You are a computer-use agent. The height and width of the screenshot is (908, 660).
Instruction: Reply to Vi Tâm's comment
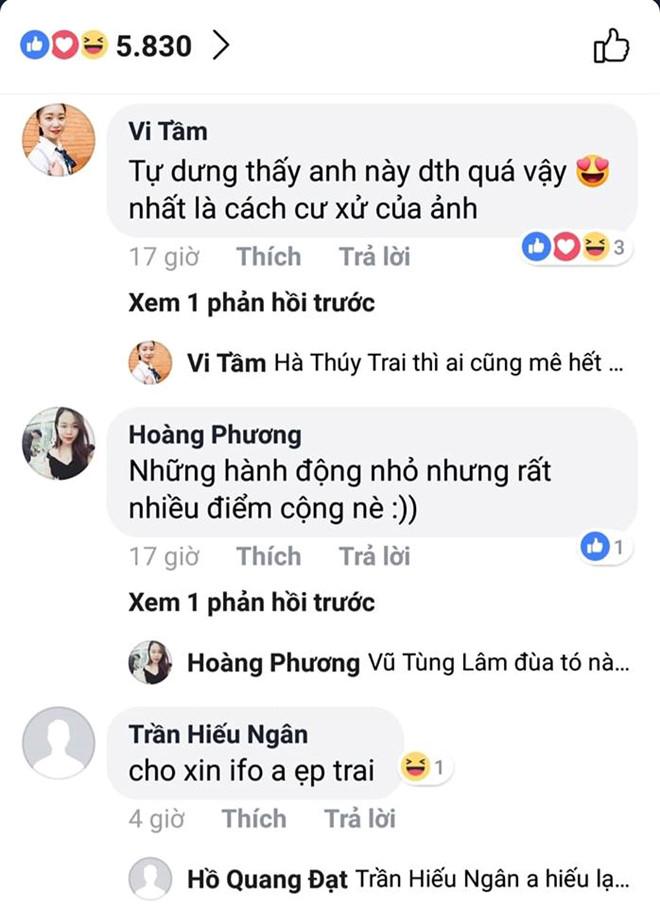pyautogui.click(x=374, y=257)
